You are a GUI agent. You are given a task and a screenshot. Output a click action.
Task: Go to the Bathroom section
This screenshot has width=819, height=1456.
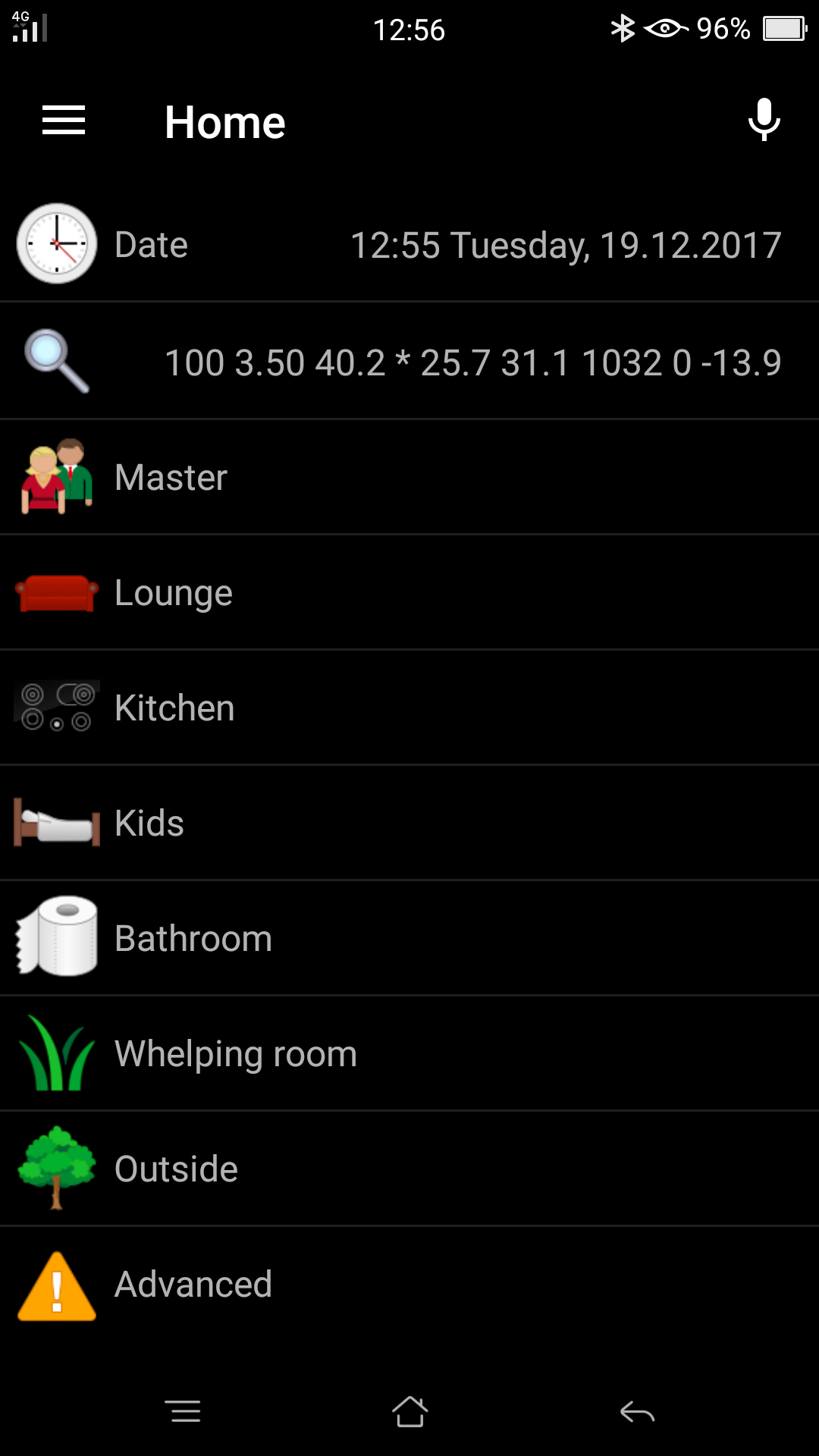click(409, 938)
